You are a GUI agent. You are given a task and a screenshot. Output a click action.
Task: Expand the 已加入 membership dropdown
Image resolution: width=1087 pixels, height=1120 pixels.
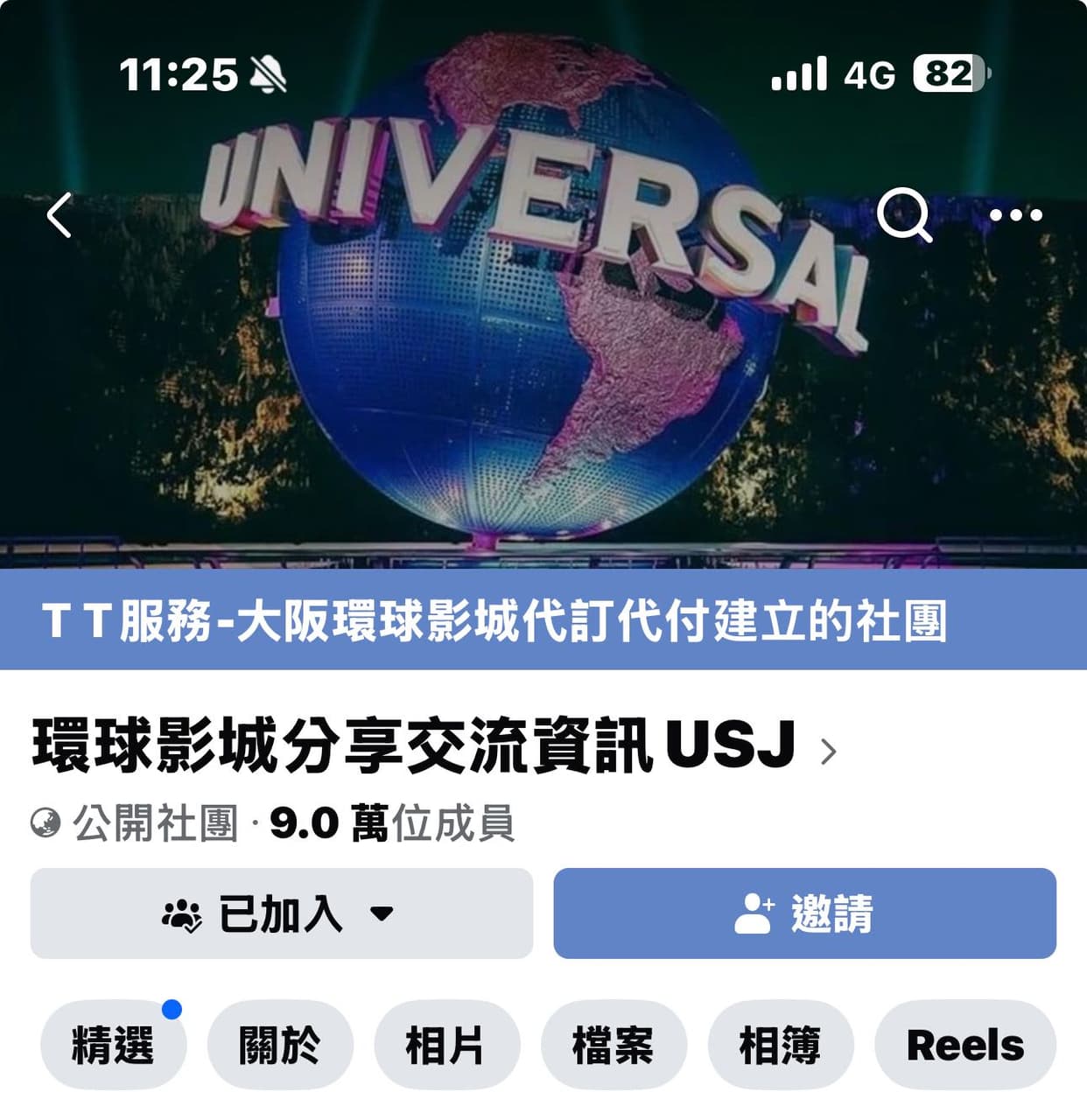point(281,913)
